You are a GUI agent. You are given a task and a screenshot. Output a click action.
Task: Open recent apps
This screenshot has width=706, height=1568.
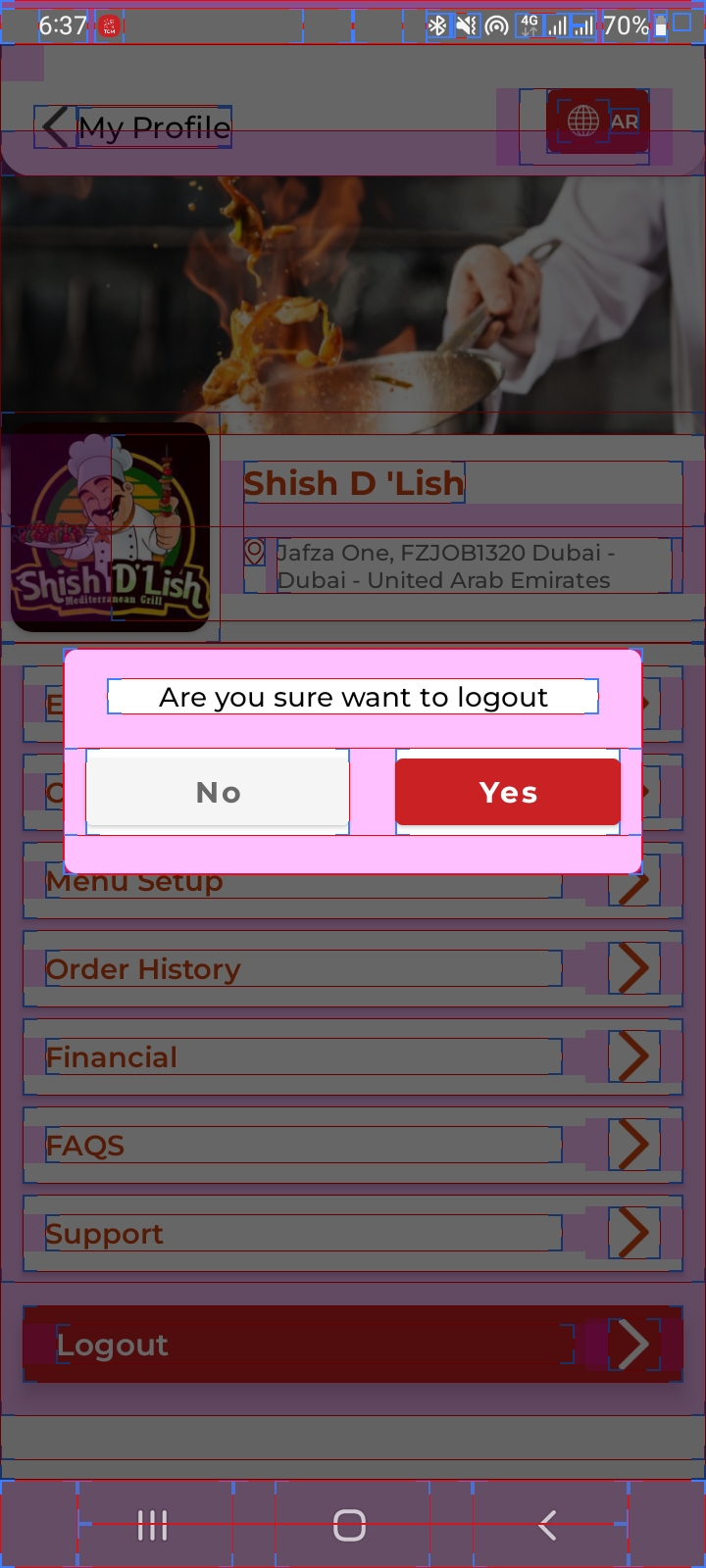[153, 1525]
